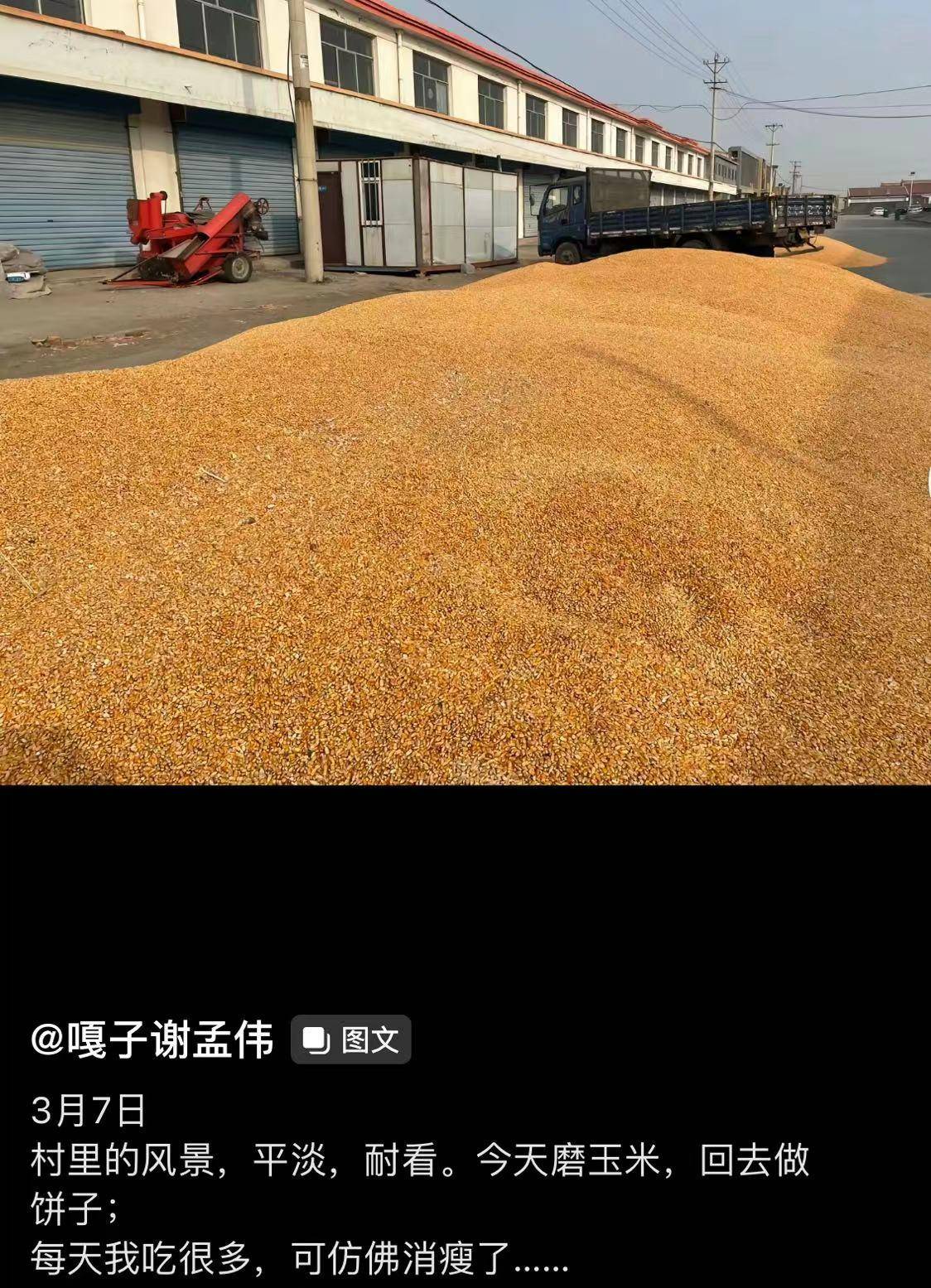Tap the 图文 tag chip

[x=351, y=1040]
